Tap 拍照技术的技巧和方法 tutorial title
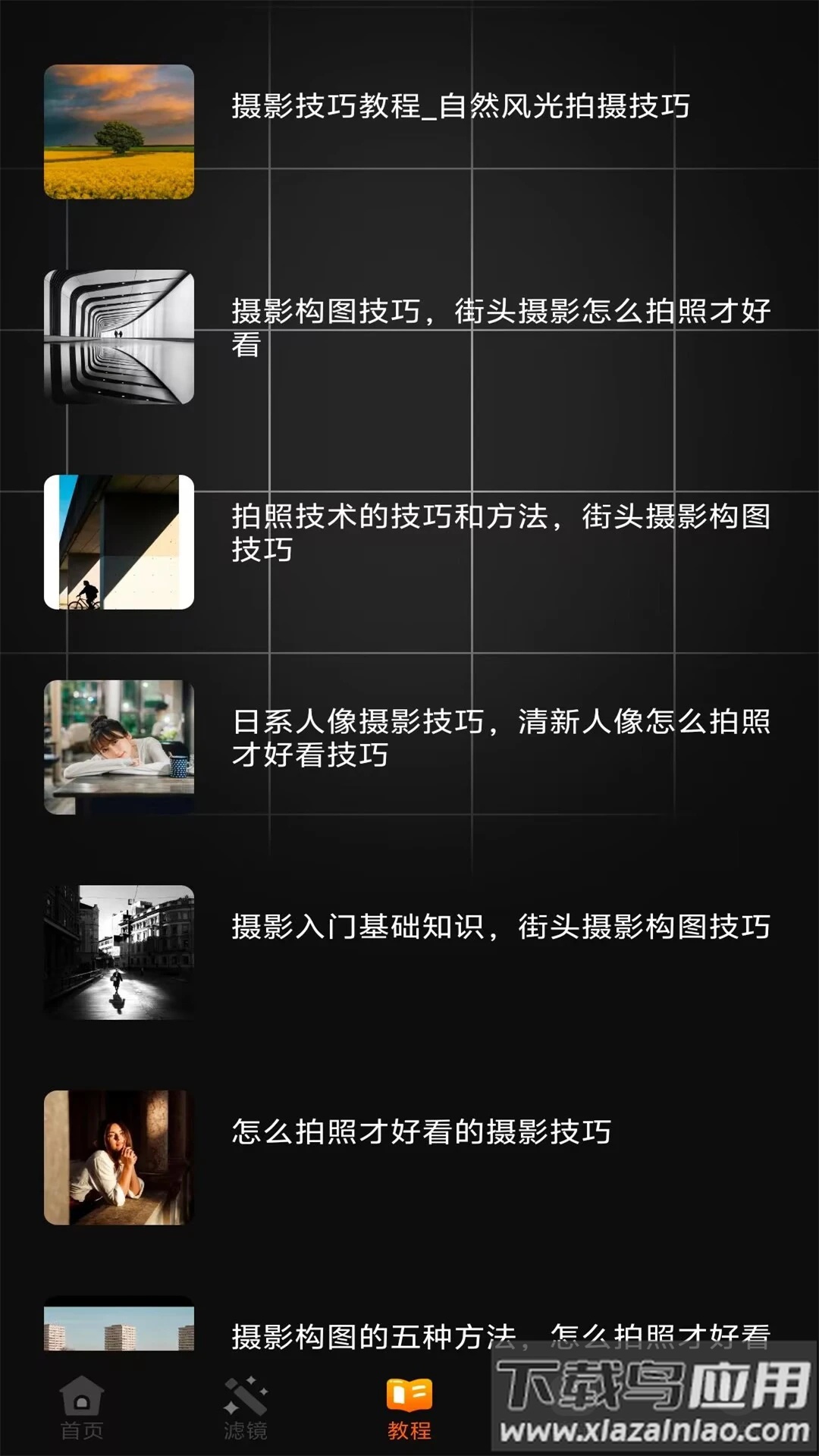 click(x=500, y=533)
